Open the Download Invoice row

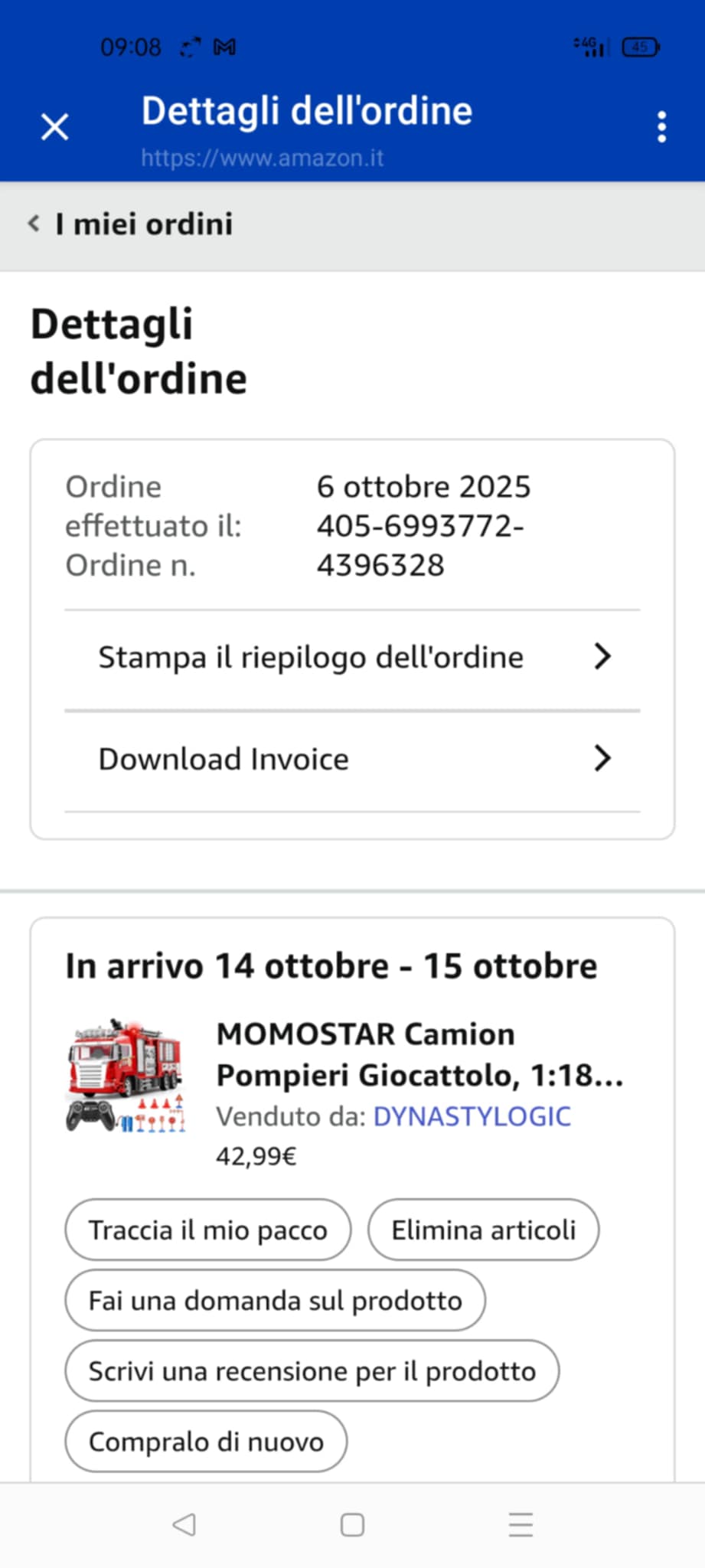(352, 759)
